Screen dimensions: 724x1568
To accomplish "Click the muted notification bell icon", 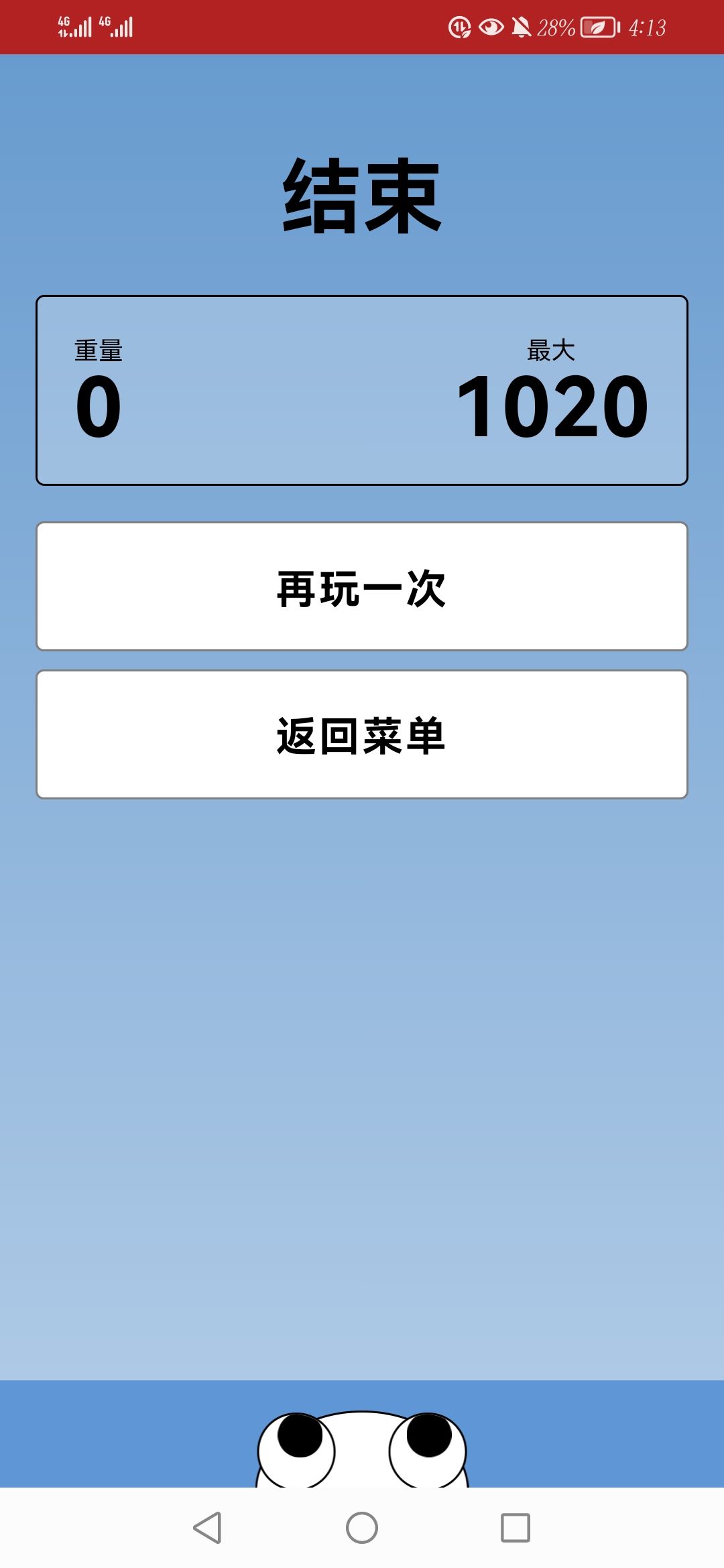I will click(x=522, y=27).
